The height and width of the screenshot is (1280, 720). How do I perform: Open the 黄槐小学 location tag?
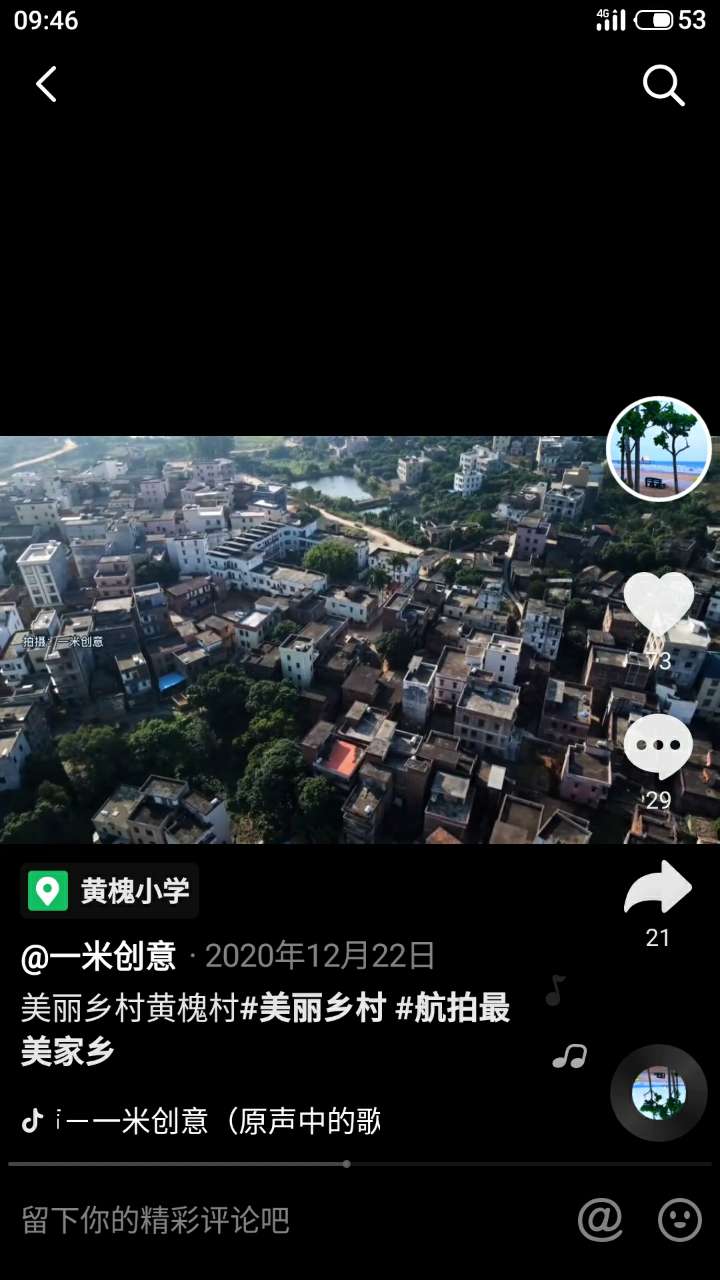tap(110, 891)
